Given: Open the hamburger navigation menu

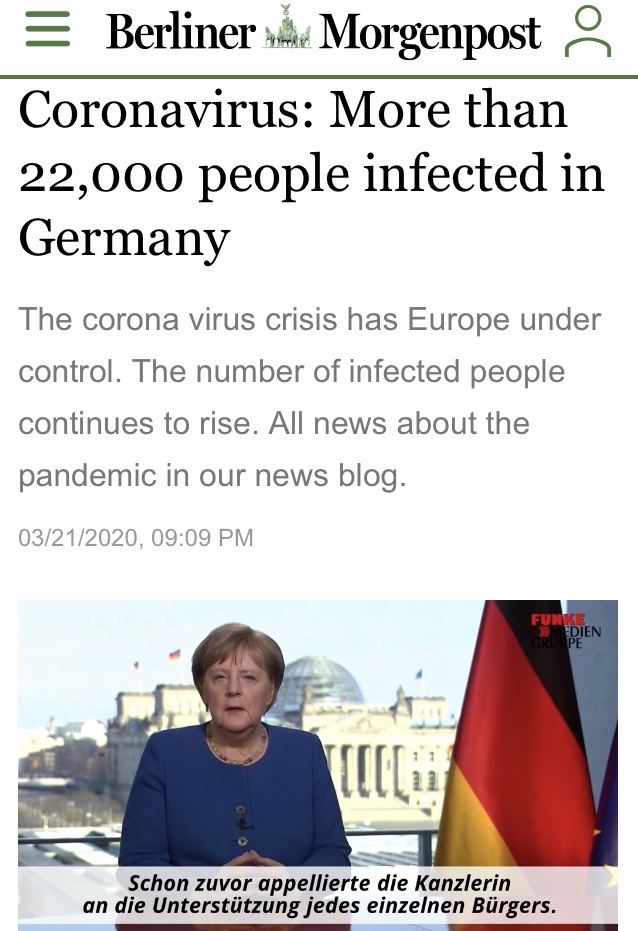Looking at the screenshot, I should click(x=46, y=31).
